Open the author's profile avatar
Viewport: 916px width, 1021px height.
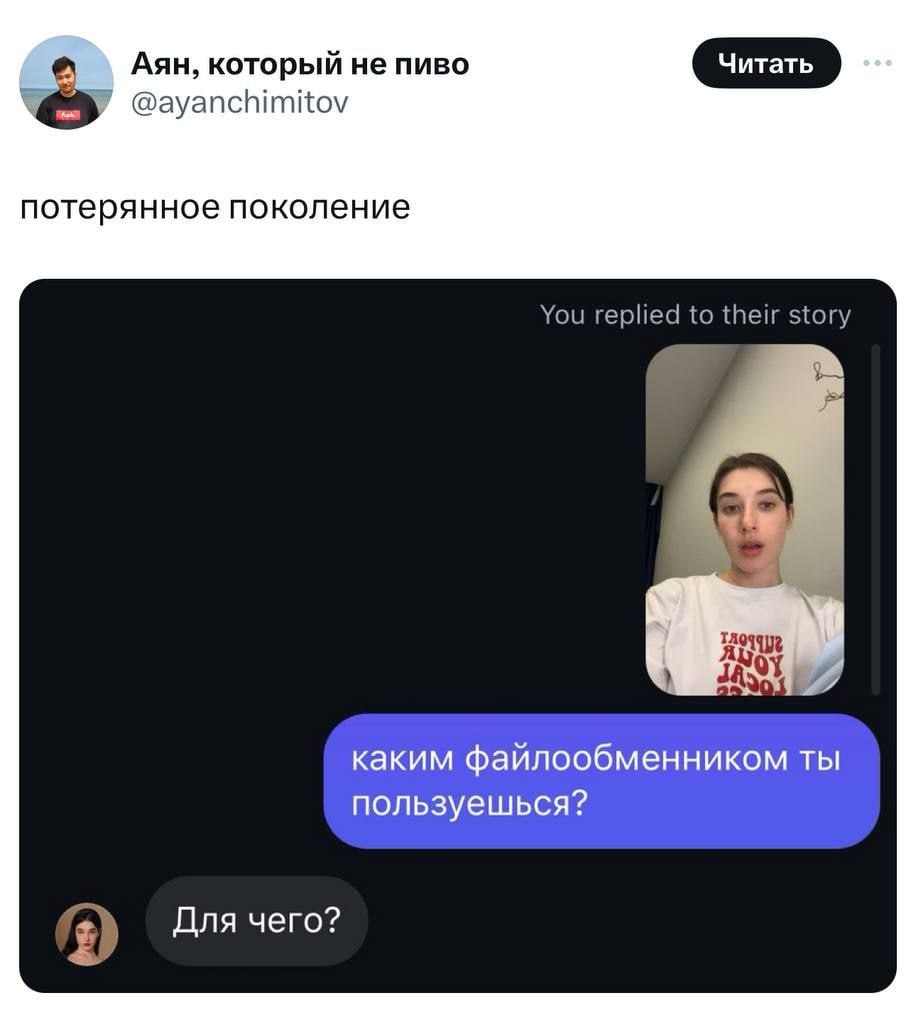[67, 83]
